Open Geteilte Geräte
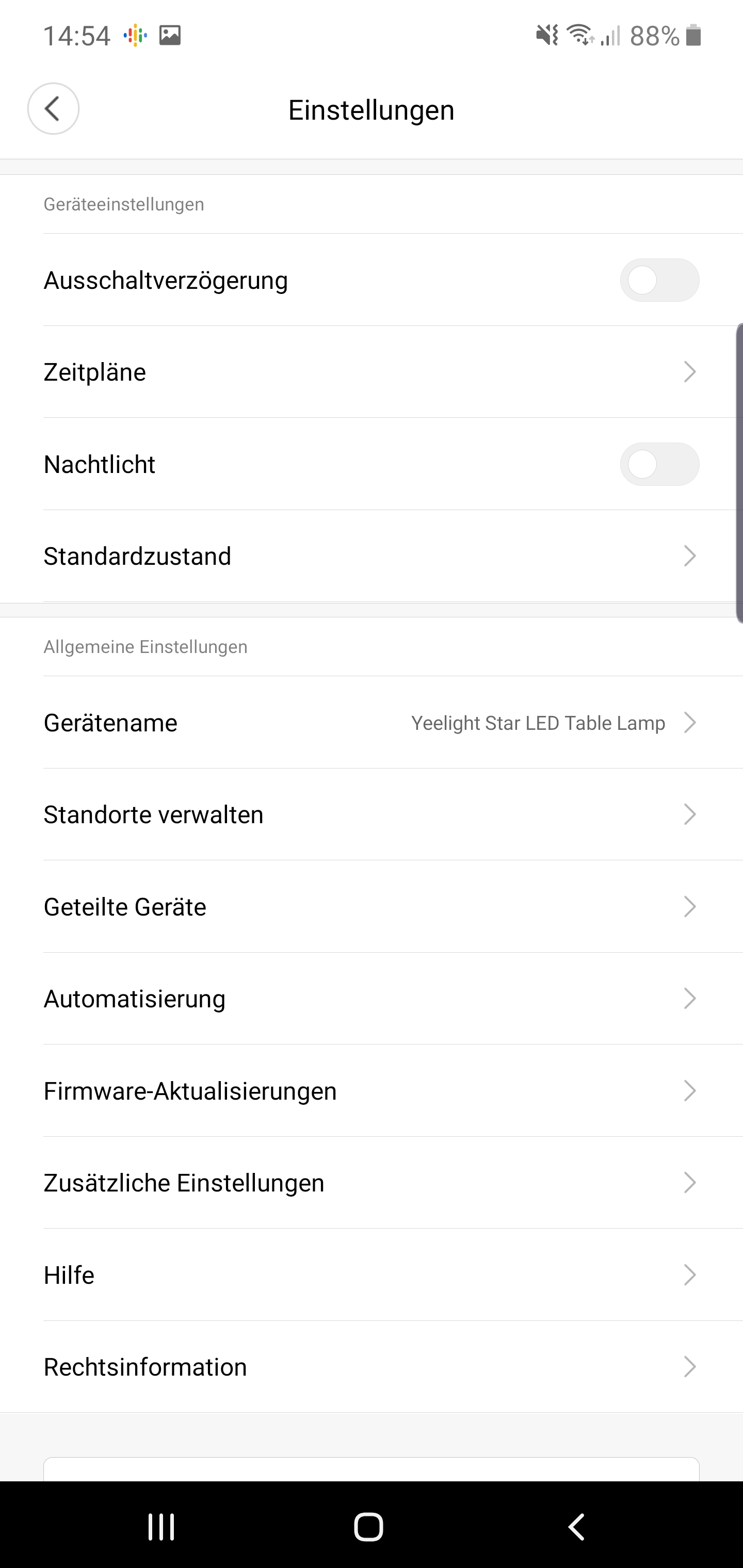Viewport: 743px width, 1568px height. 372,907
